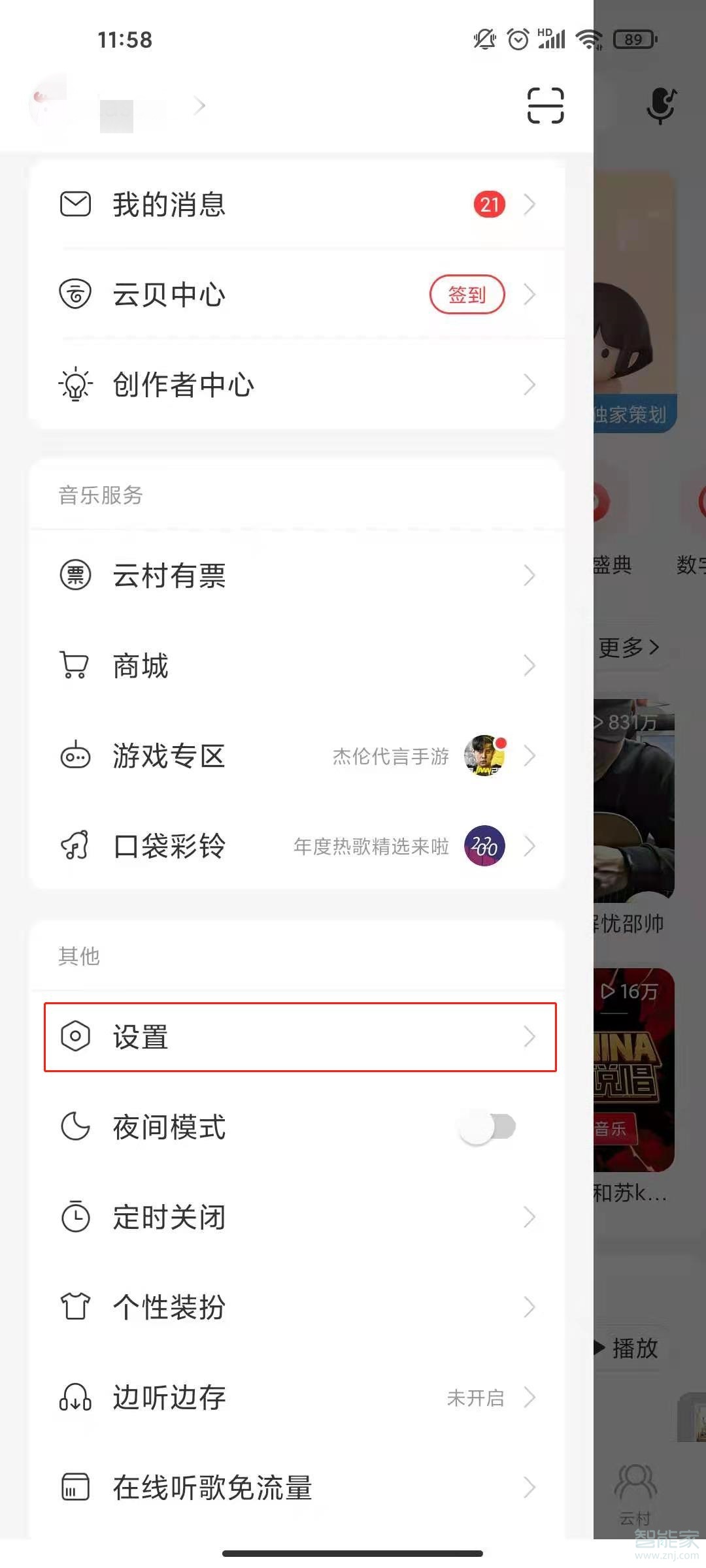Viewport: 706px width, 1568px height.
Task: Open the 创作者中心 lightbulb icon
Action: pos(75,384)
